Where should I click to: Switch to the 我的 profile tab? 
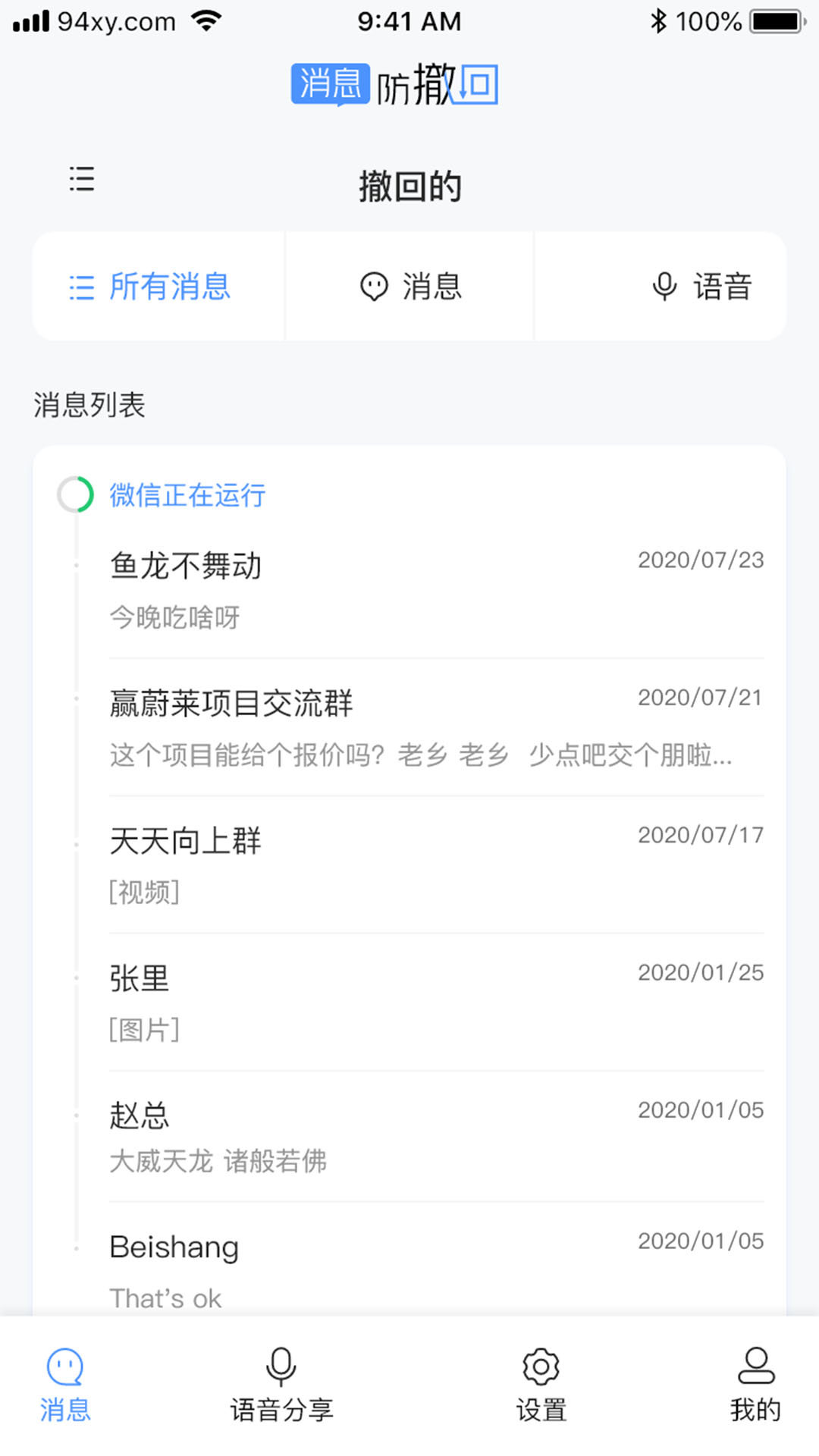coord(755,1385)
